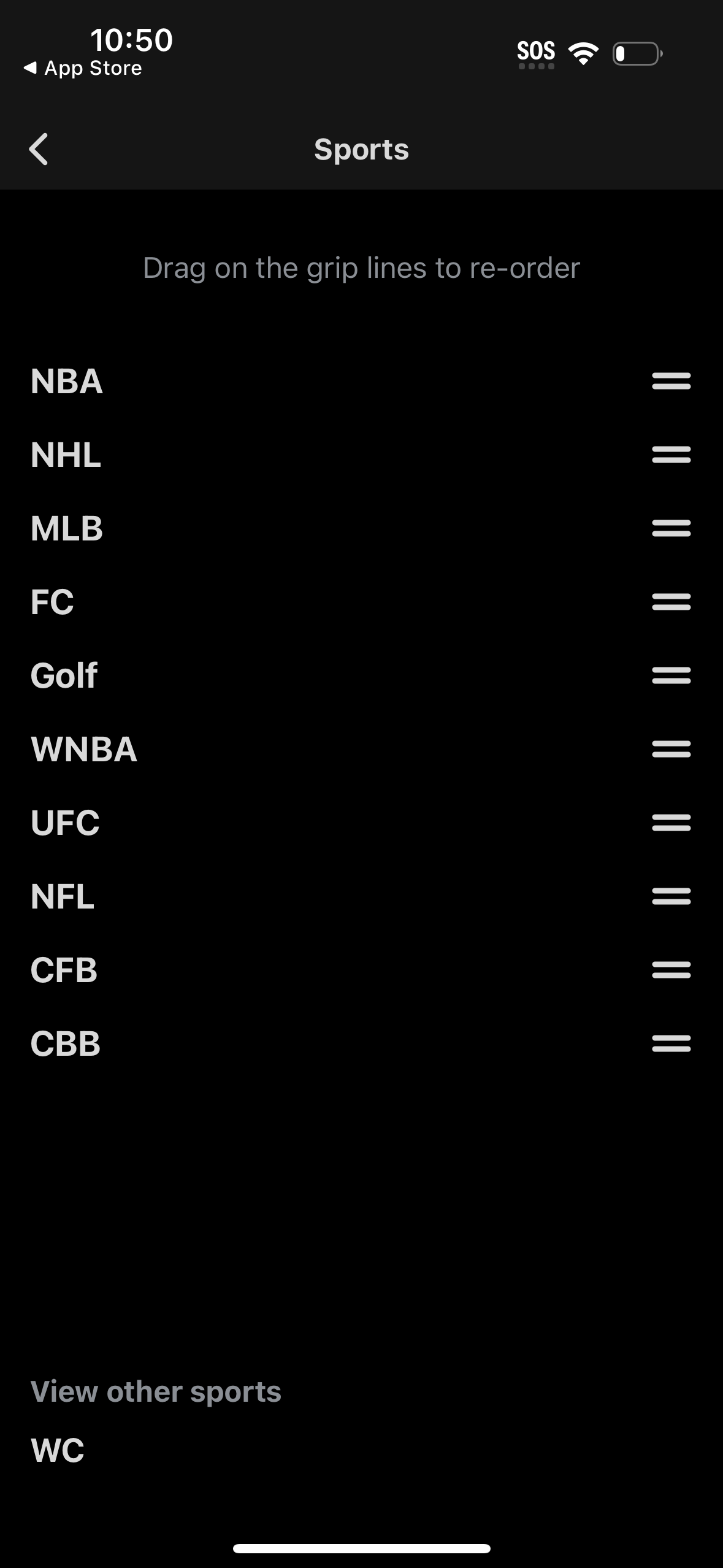The height and width of the screenshot is (1568, 723).
Task: Click the Golf grip lines handle
Action: (672, 676)
